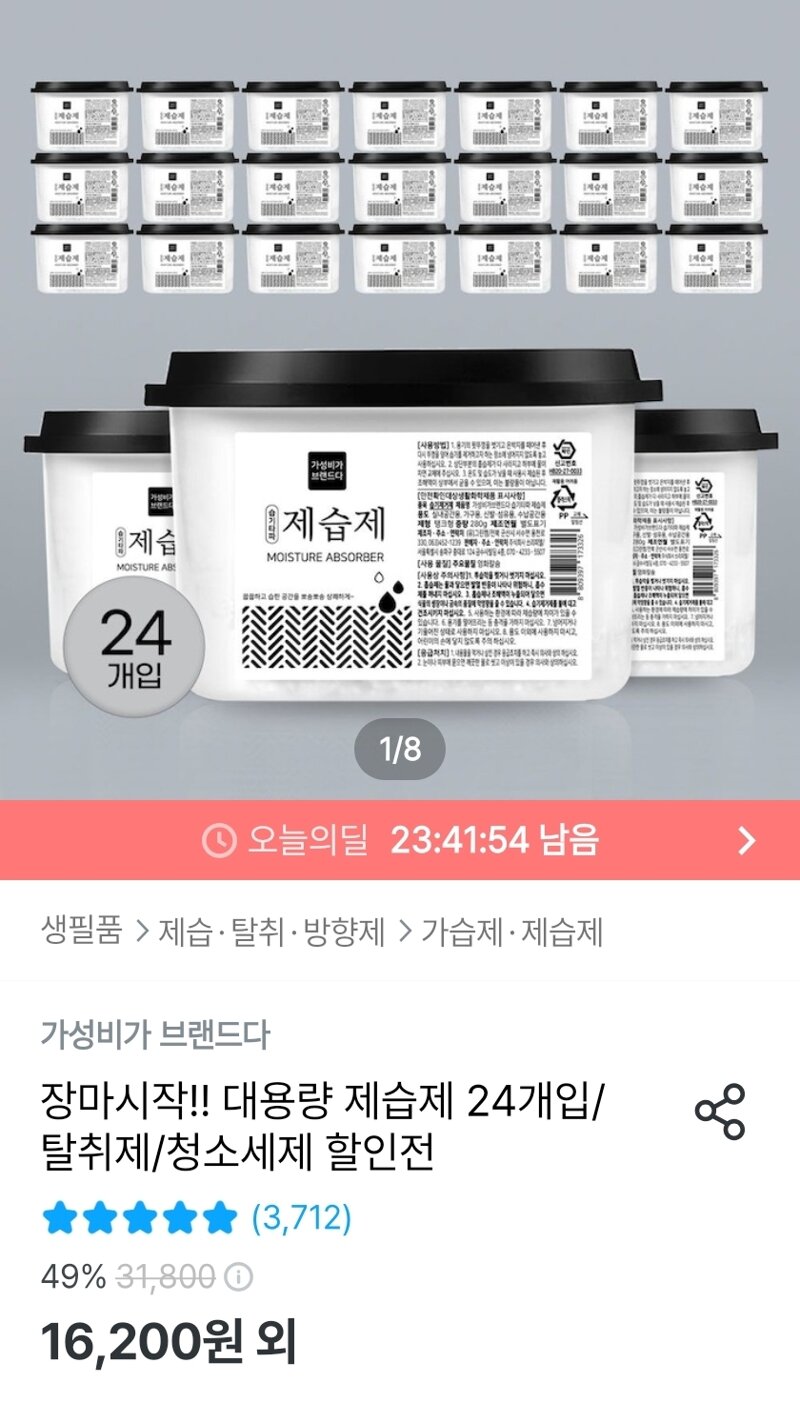Share this product

pyautogui.click(x=721, y=1111)
